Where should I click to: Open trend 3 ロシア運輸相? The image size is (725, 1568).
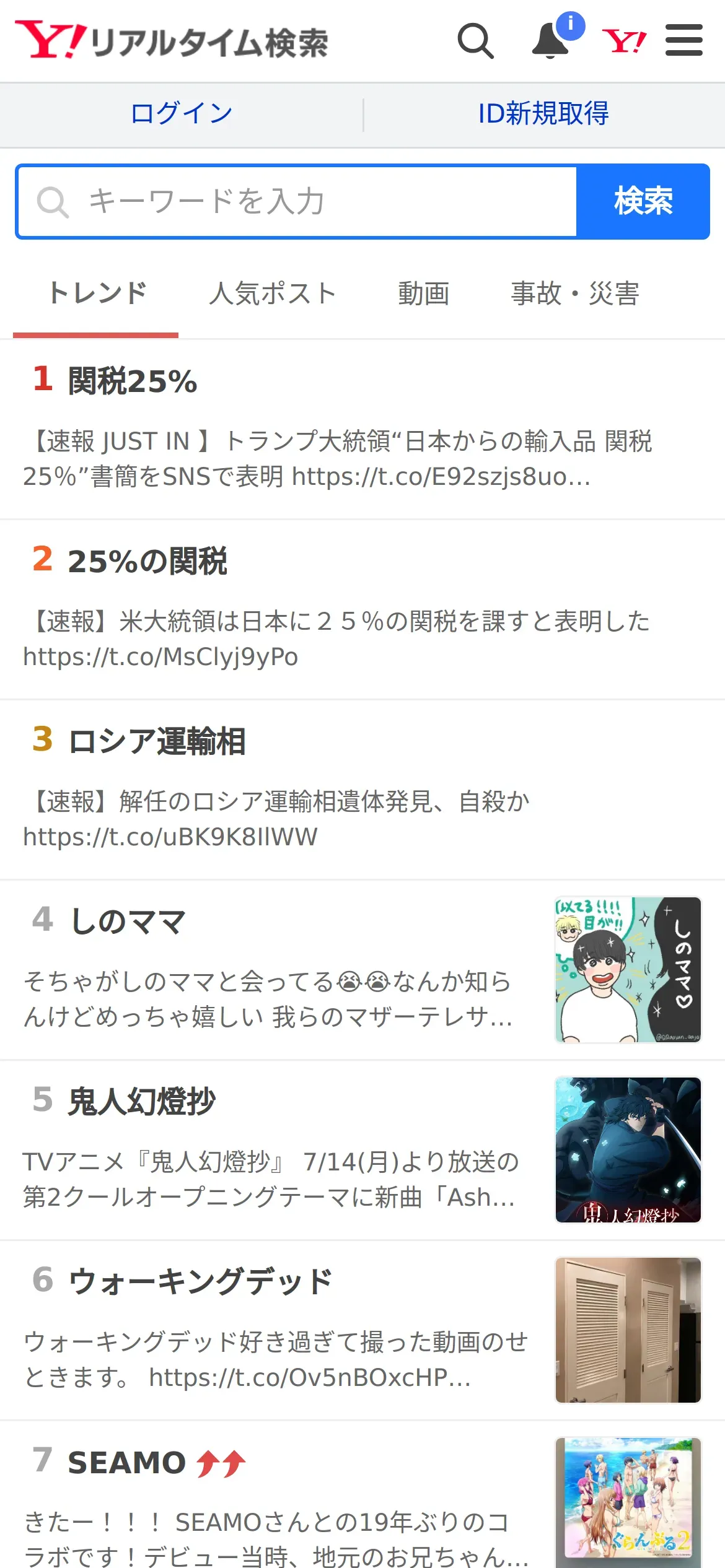coord(362,790)
